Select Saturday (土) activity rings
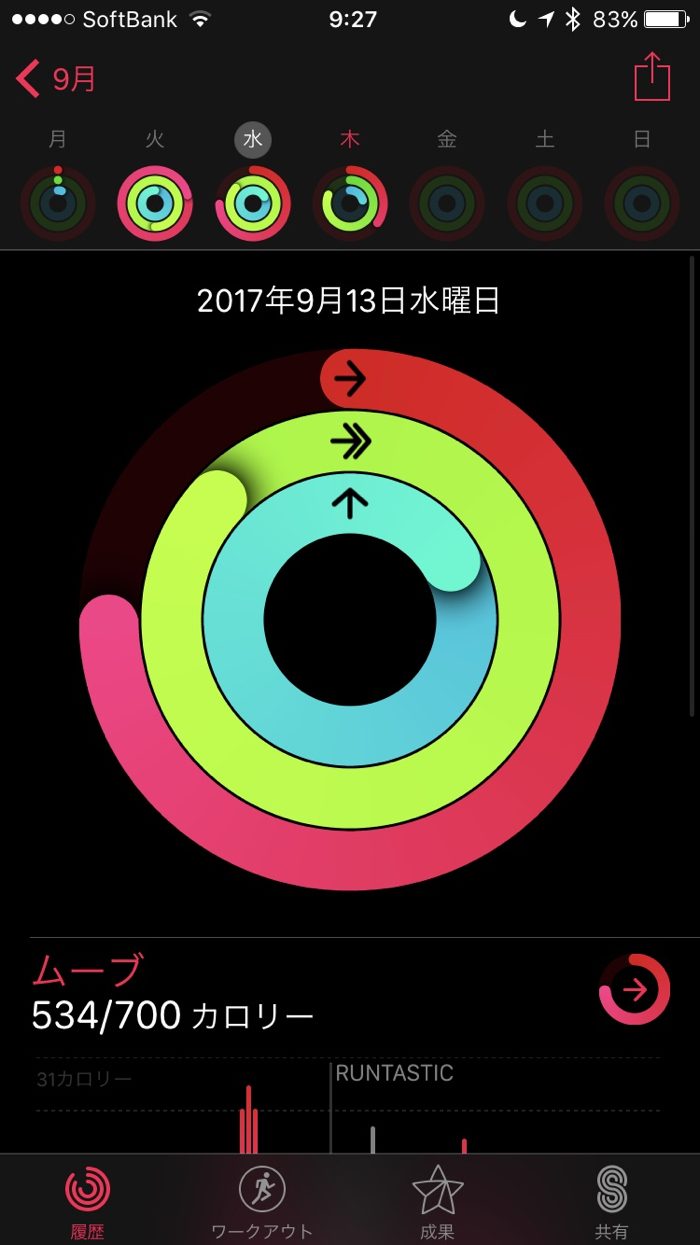The width and height of the screenshot is (700, 1245). click(x=545, y=203)
